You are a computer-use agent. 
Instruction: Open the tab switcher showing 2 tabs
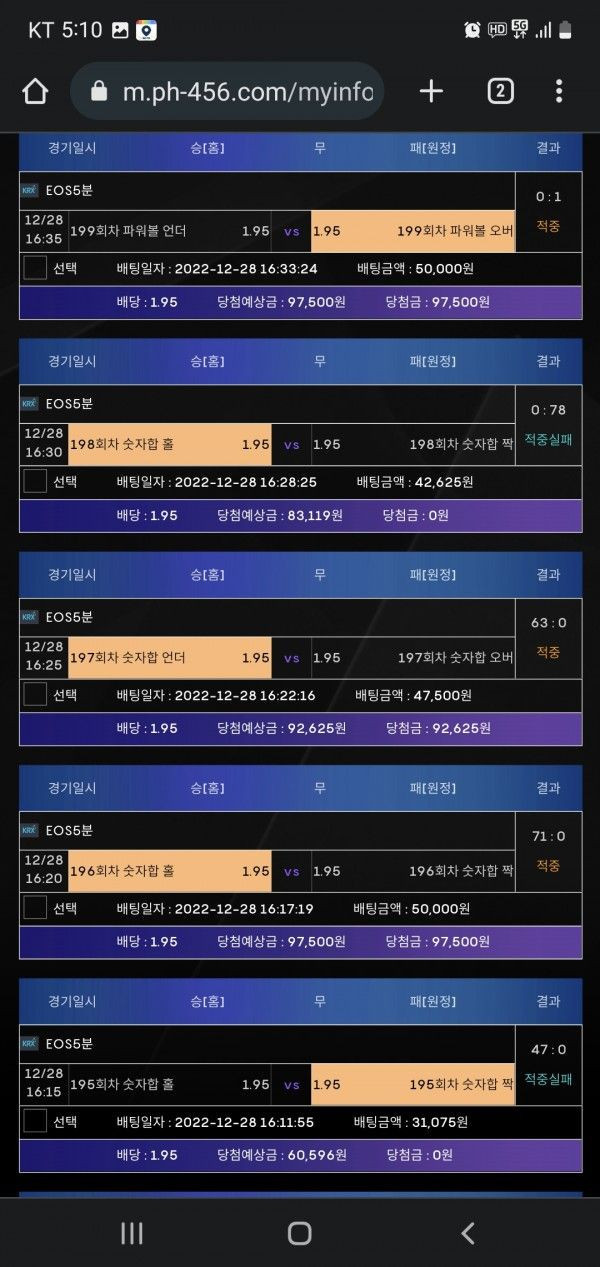[500, 92]
